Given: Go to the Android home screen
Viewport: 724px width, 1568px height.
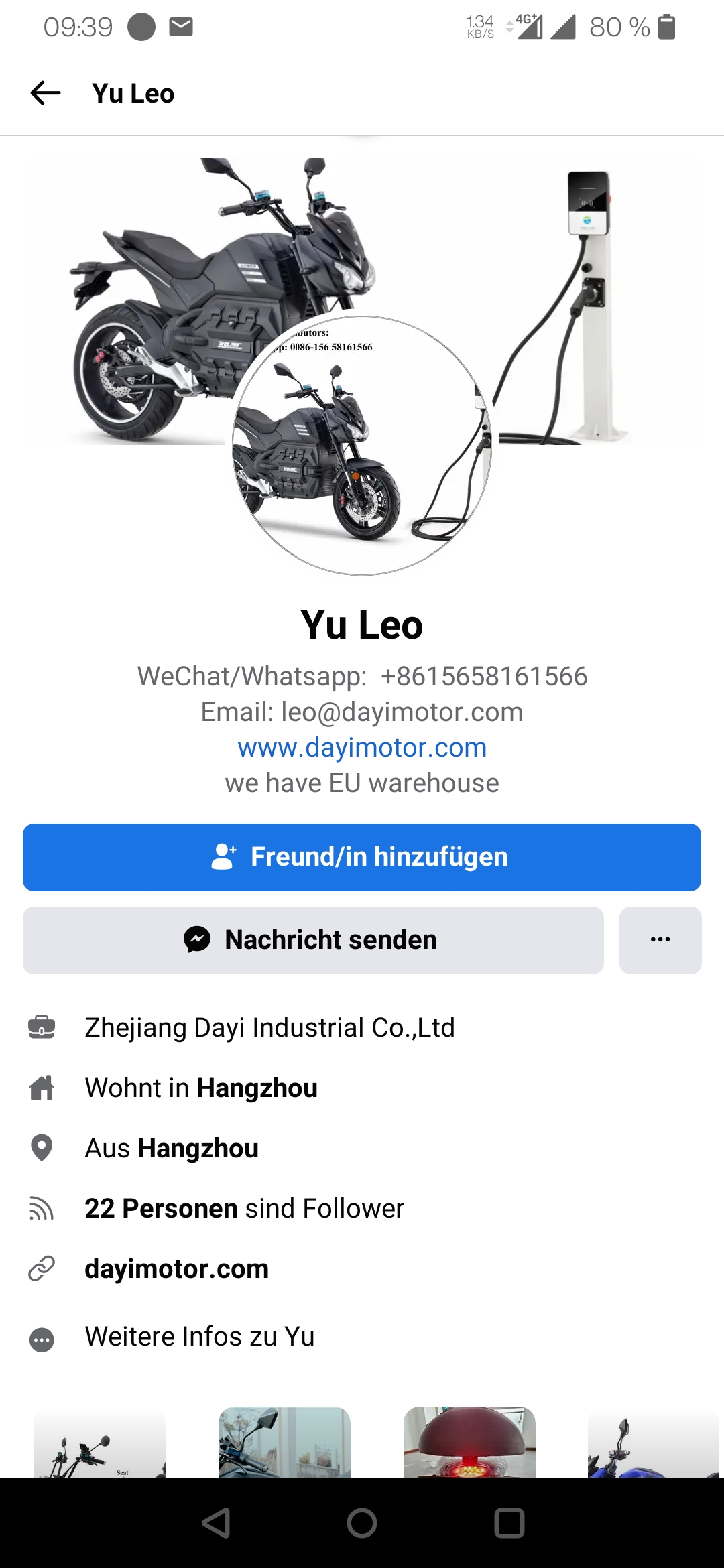Looking at the screenshot, I should [x=362, y=1523].
